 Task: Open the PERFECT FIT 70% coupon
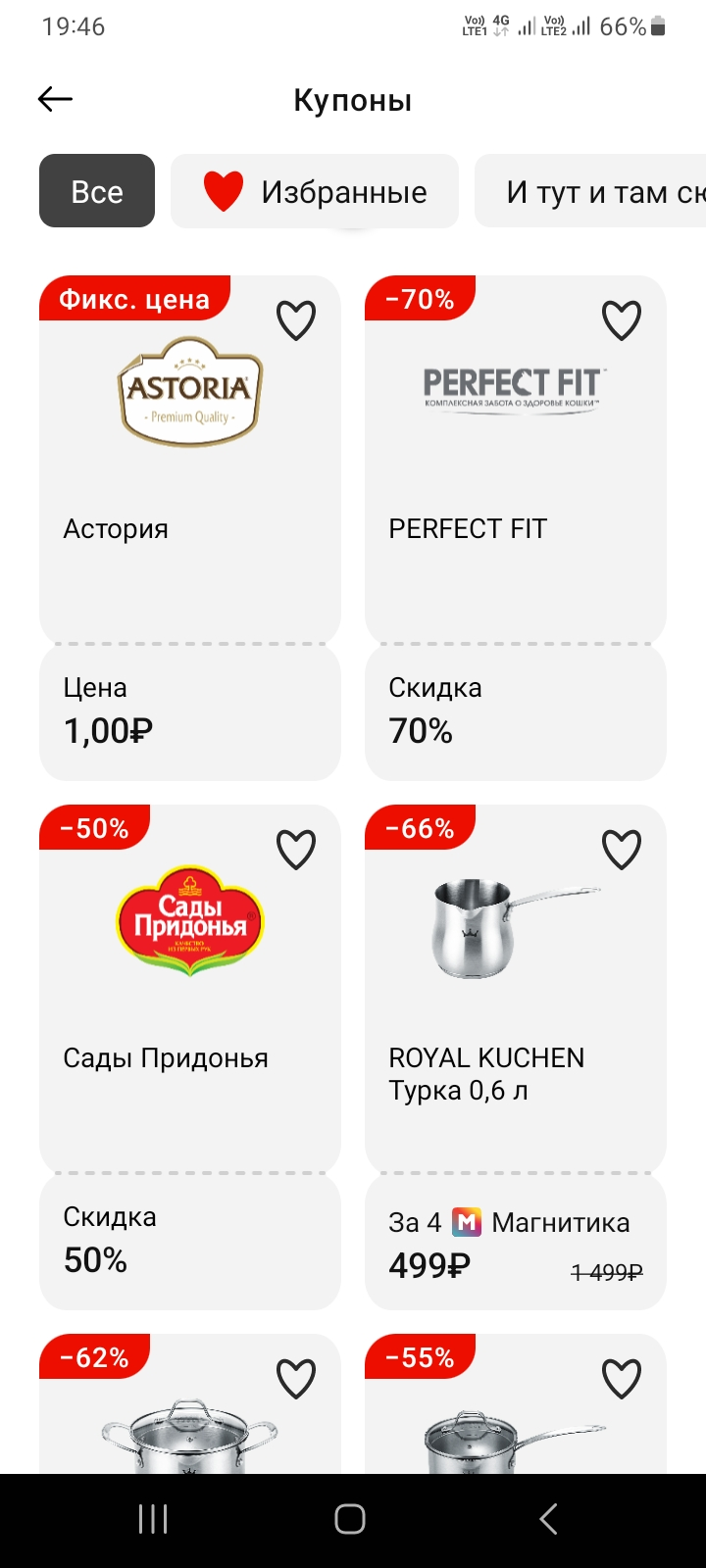(516, 528)
